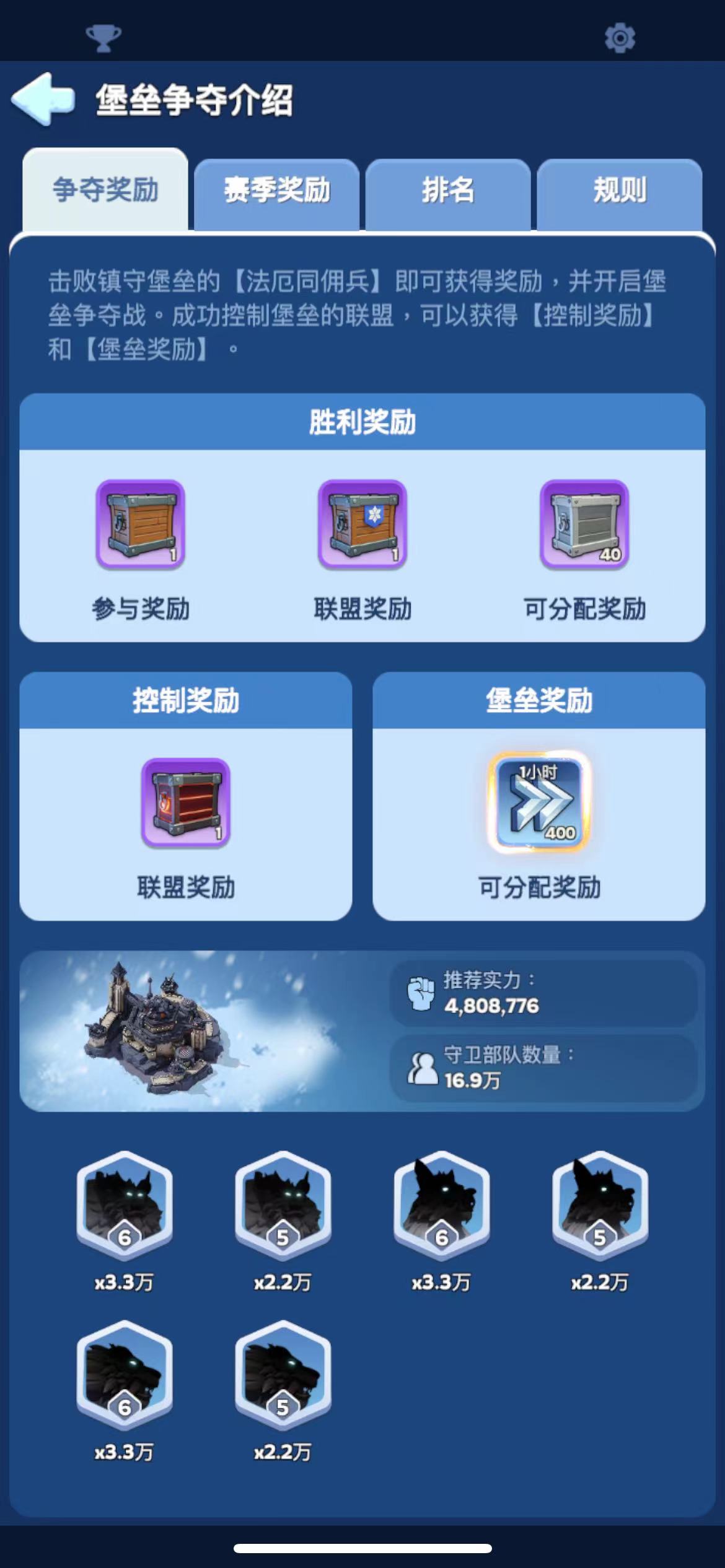Inspect the red chest under 控制奖励
The height and width of the screenshot is (1568, 725).
[x=186, y=803]
